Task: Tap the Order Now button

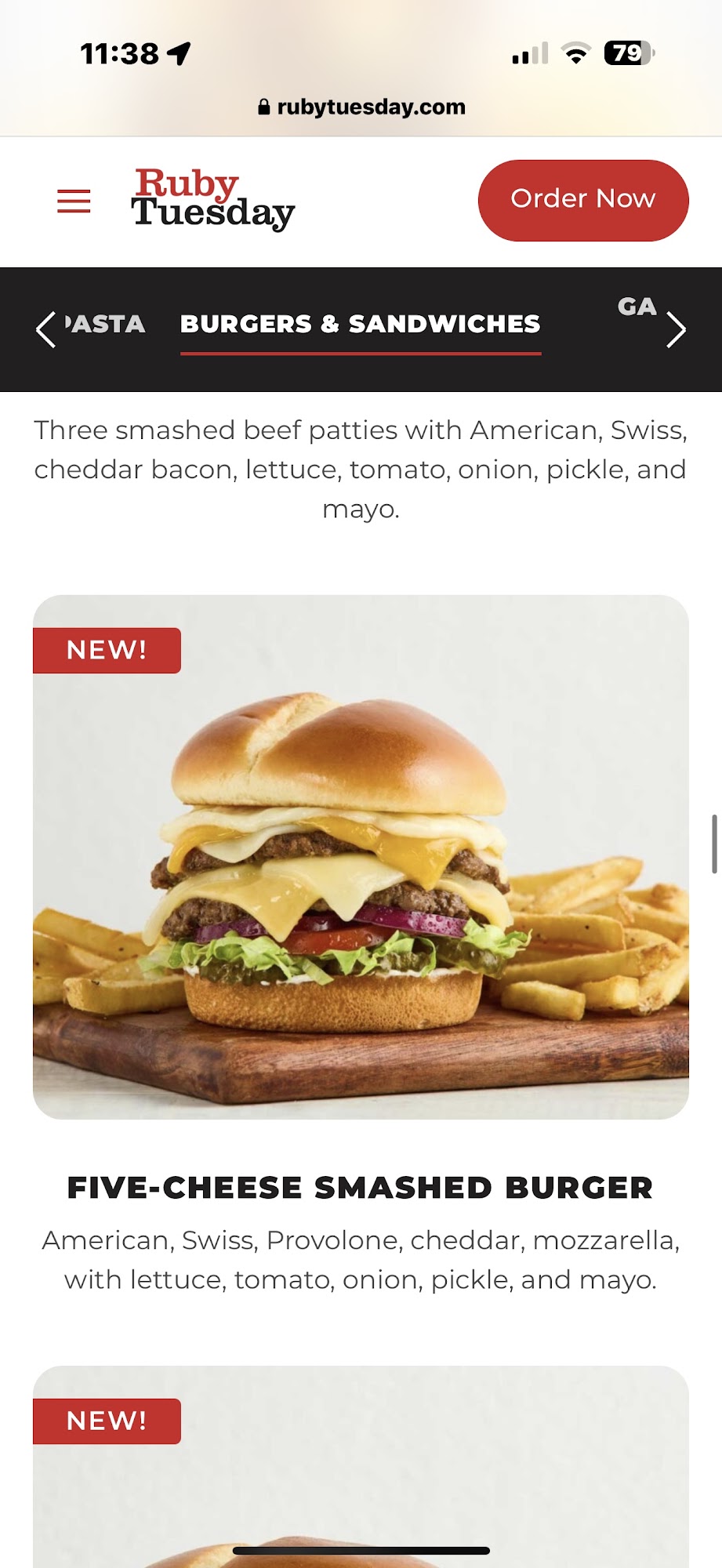Action: [x=583, y=200]
